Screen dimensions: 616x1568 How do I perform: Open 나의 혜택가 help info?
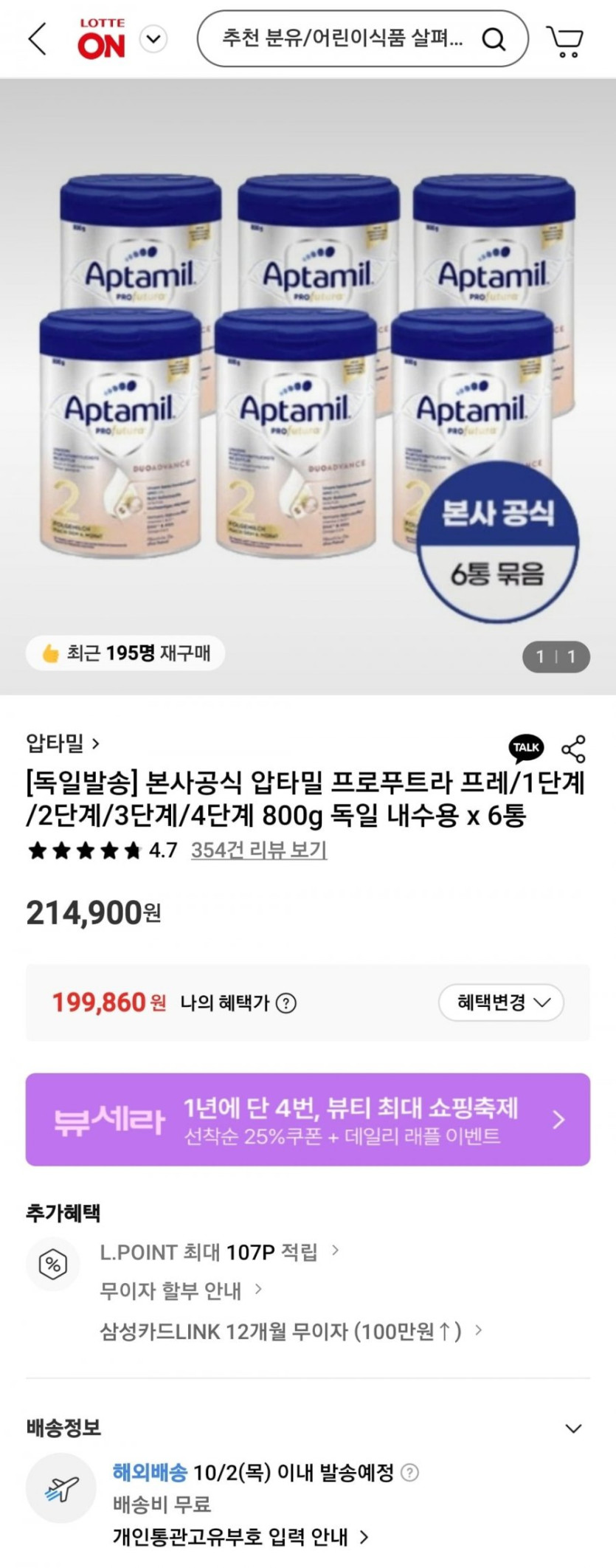[x=286, y=1003]
